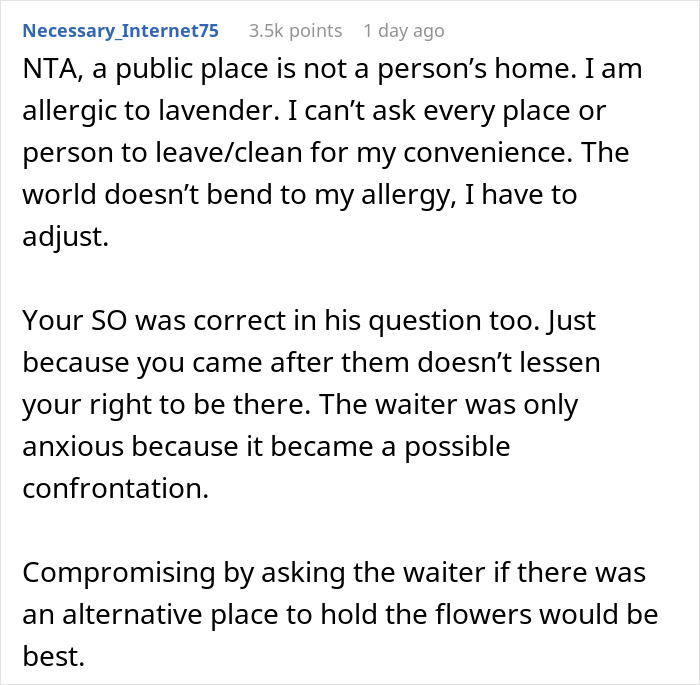Open Necessary_Internet75's user profile

point(120,31)
